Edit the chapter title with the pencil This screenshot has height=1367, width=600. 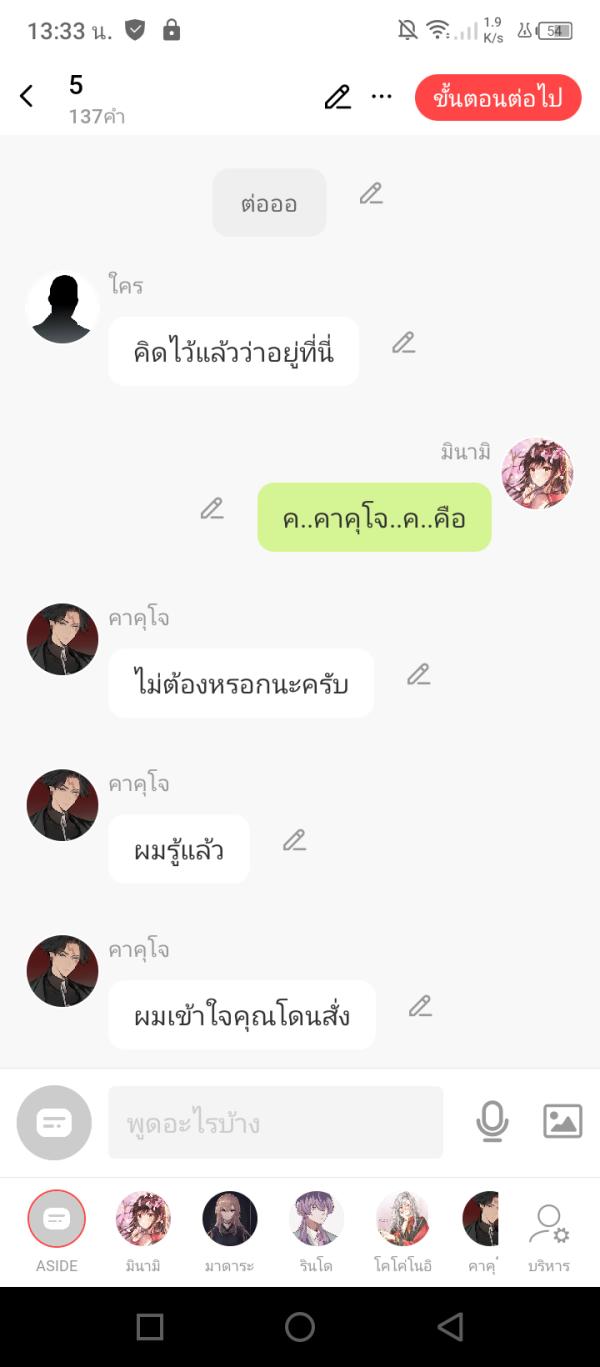pyautogui.click(x=338, y=97)
